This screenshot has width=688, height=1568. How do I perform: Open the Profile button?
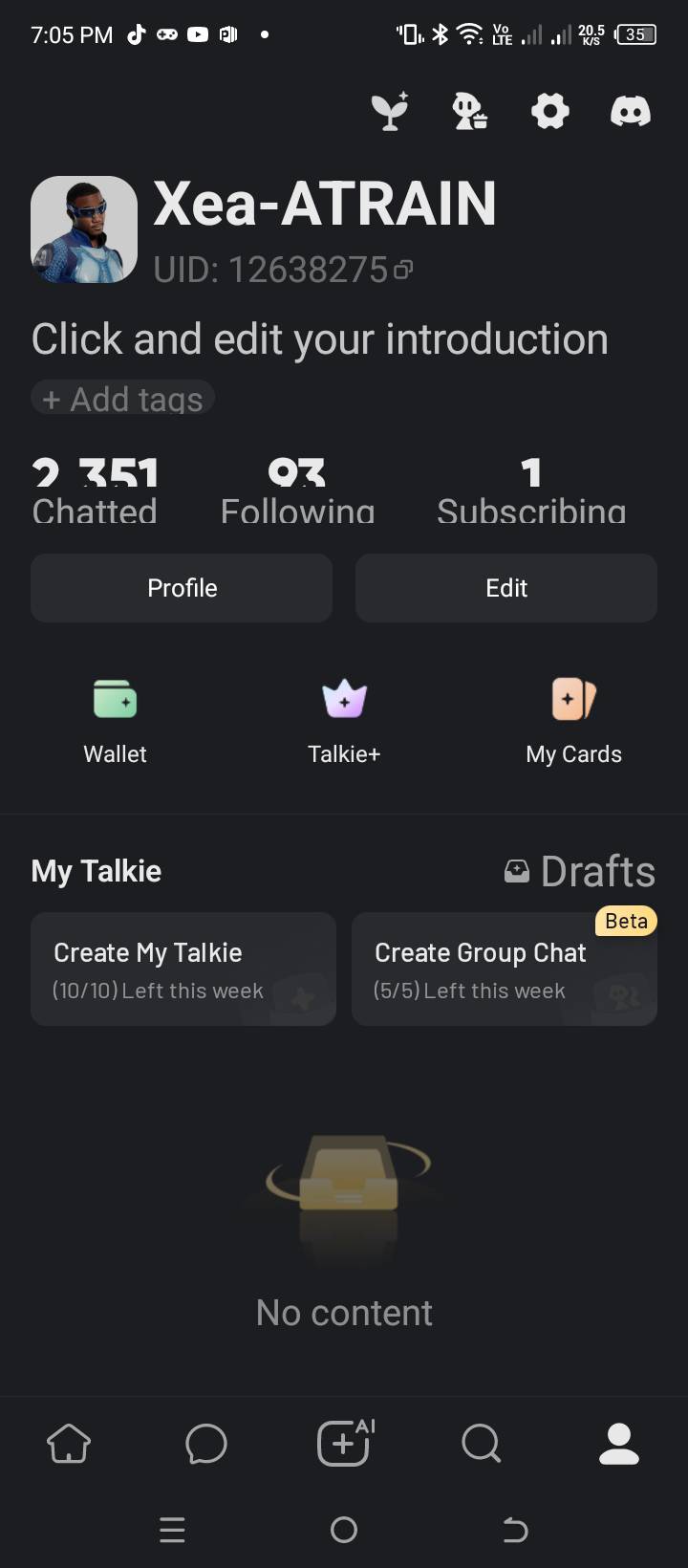click(182, 588)
